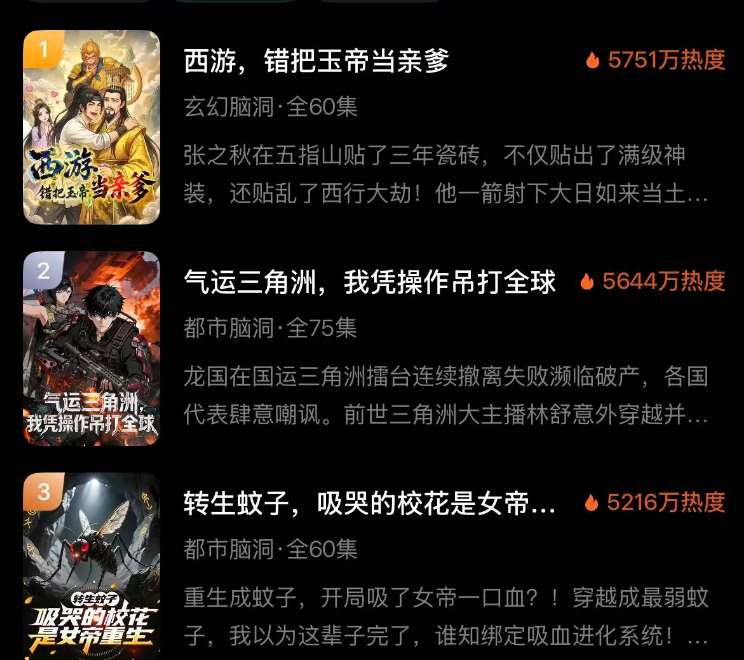Select 气运三角洲，我凭操作吊打全球 from the ranking

pyautogui.click(x=369, y=282)
